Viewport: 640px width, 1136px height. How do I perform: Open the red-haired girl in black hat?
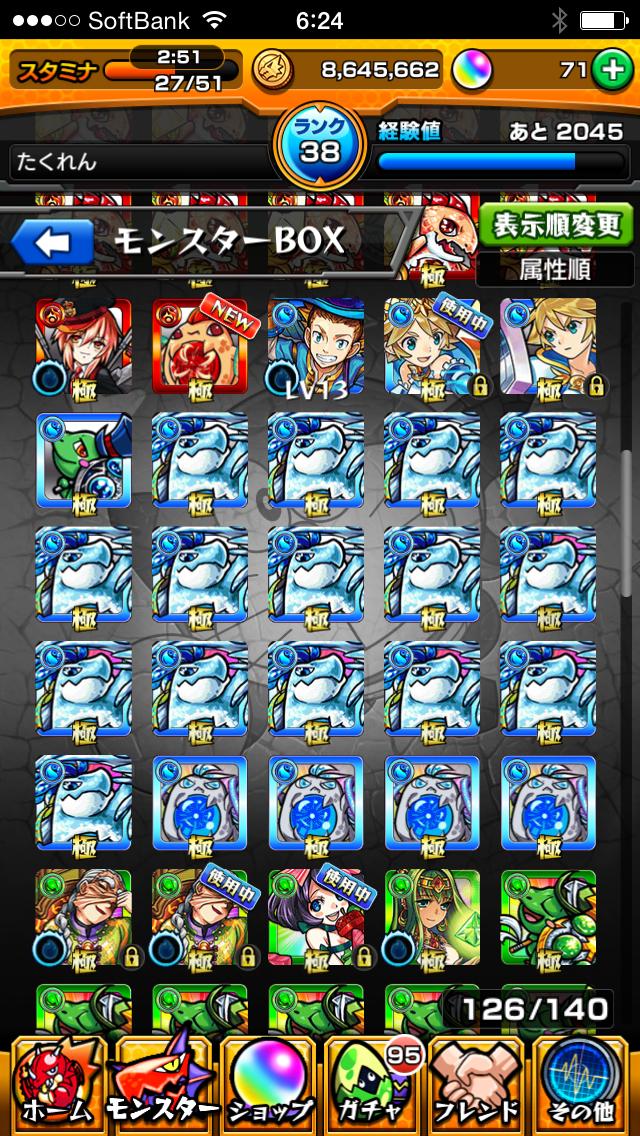(83, 347)
